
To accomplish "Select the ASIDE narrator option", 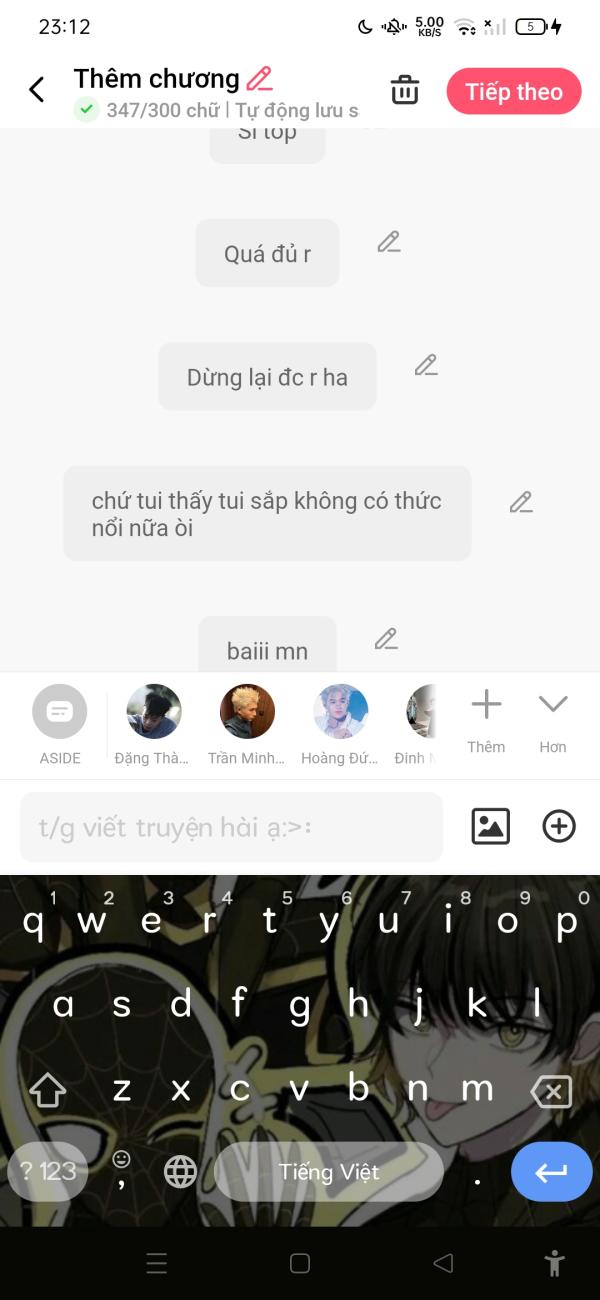I will click(x=60, y=725).
